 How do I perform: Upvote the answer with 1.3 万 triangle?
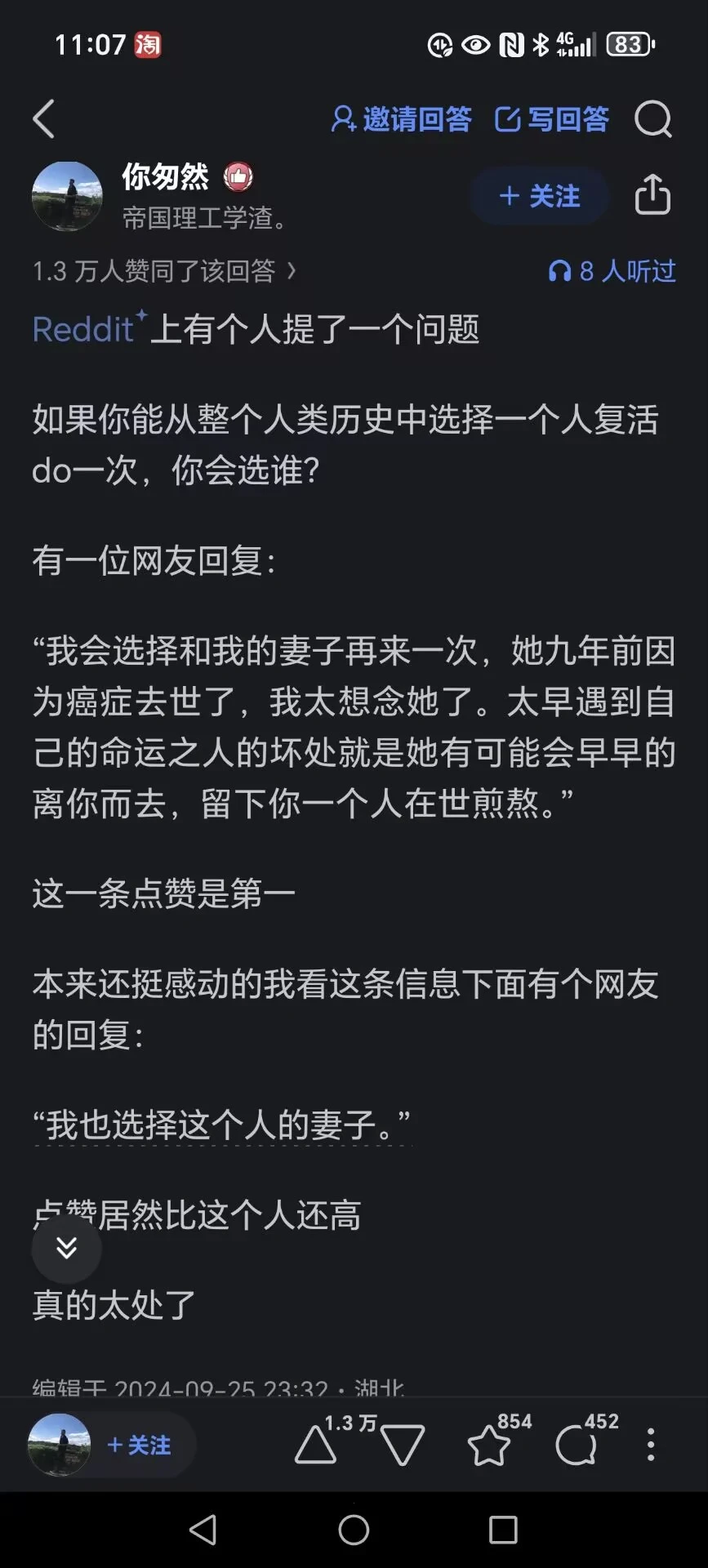[316, 1445]
